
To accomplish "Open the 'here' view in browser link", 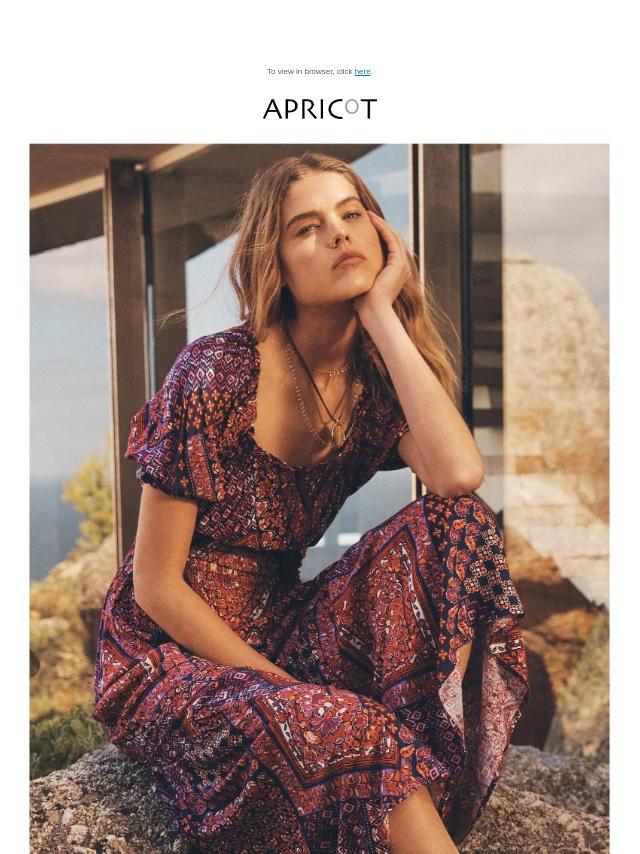I will coord(362,71).
